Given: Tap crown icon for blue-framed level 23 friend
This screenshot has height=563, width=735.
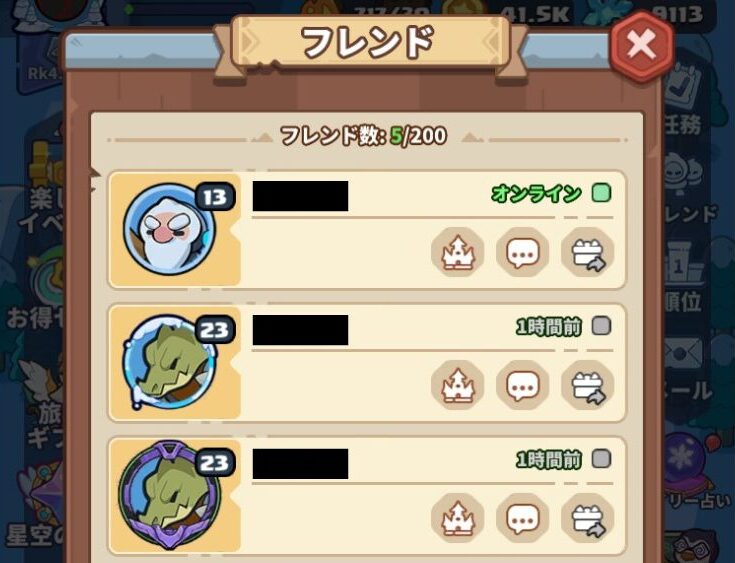Looking at the screenshot, I should (x=457, y=385).
